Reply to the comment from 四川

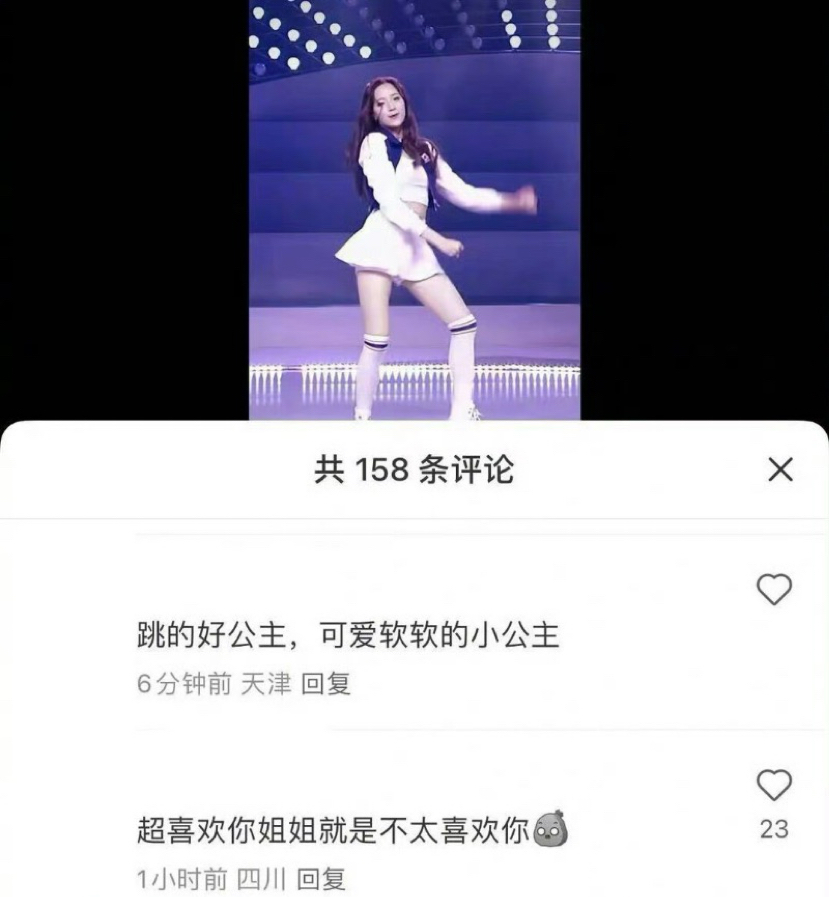click(321, 880)
